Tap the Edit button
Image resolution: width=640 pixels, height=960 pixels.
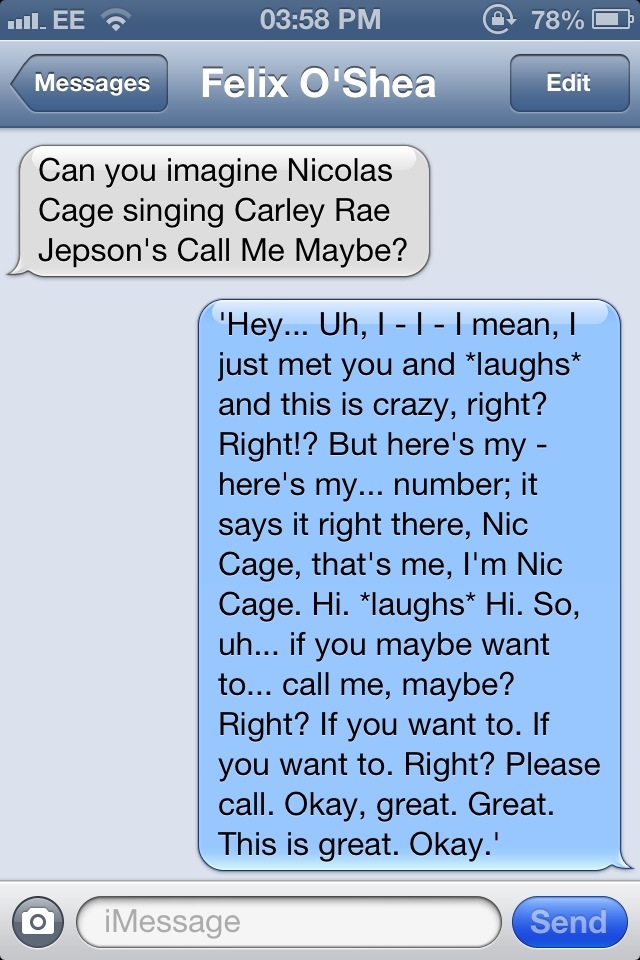point(568,84)
